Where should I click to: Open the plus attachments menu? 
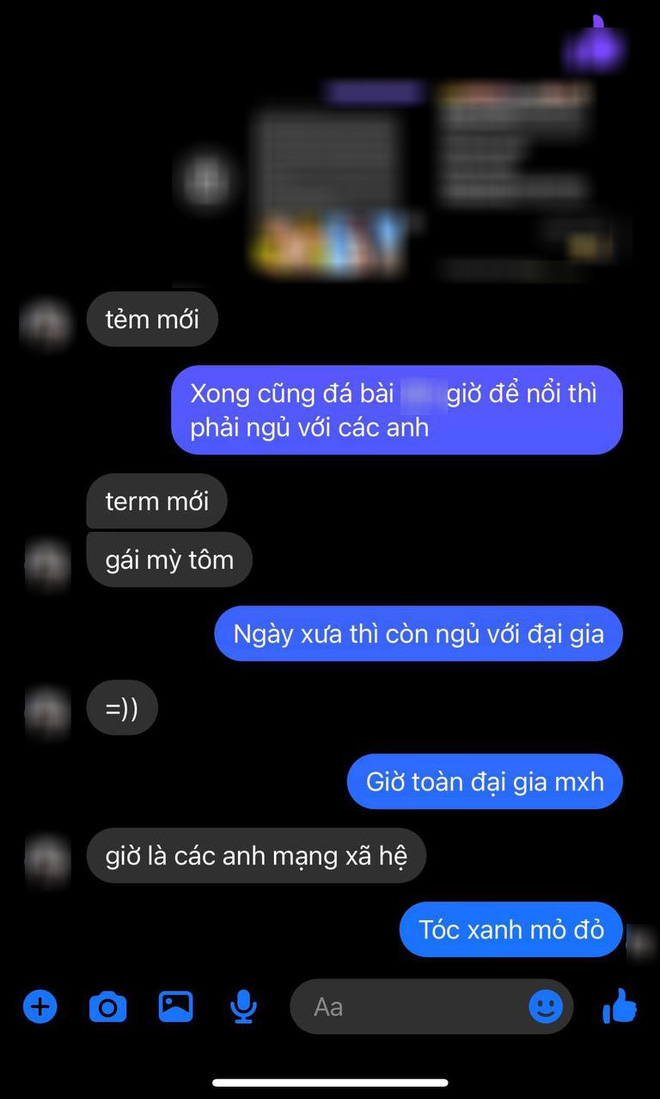coord(40,1007)
